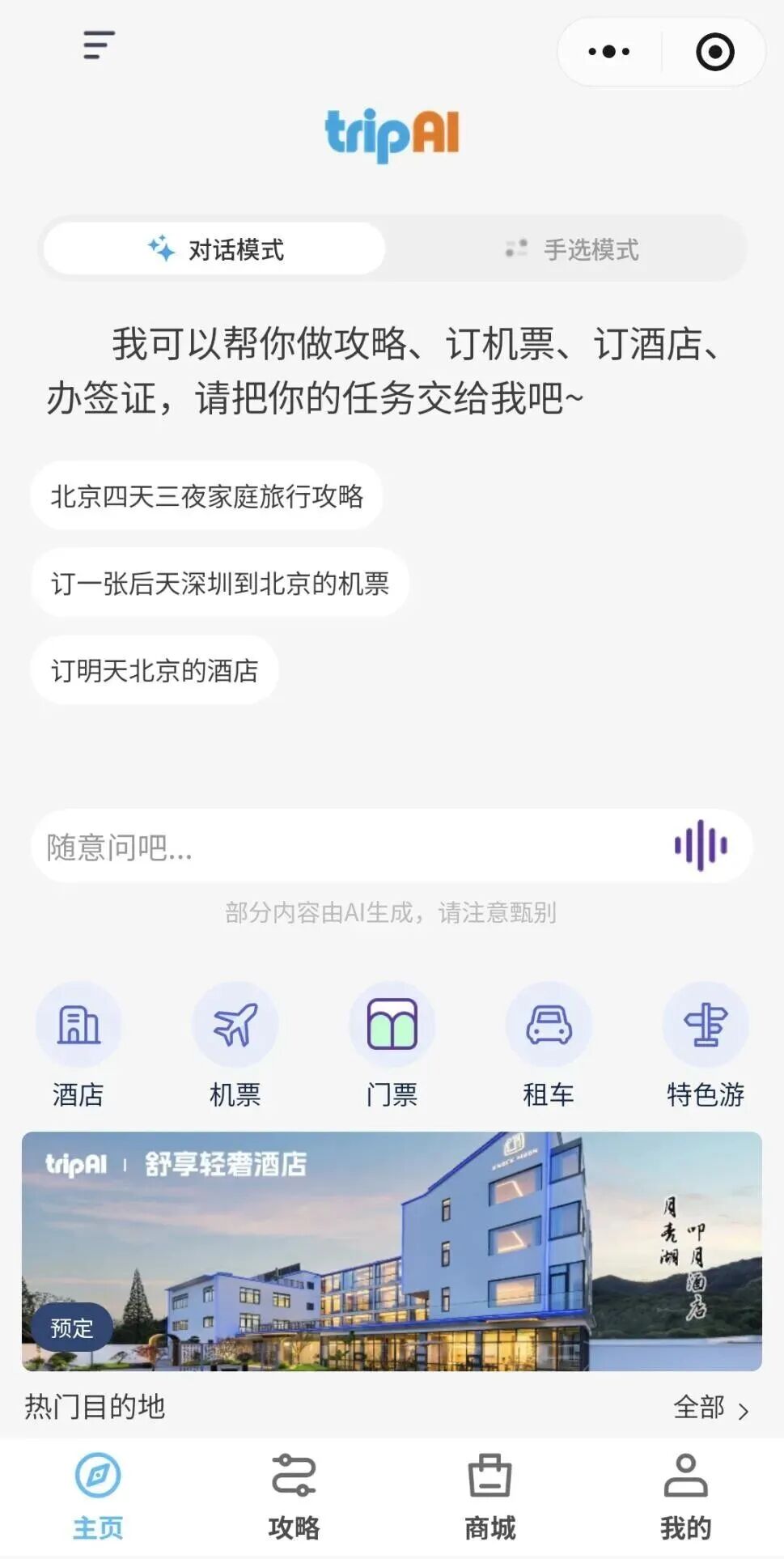
Task: Open the 门票 admission tickets shortcut
Action: coord(392,1044)
